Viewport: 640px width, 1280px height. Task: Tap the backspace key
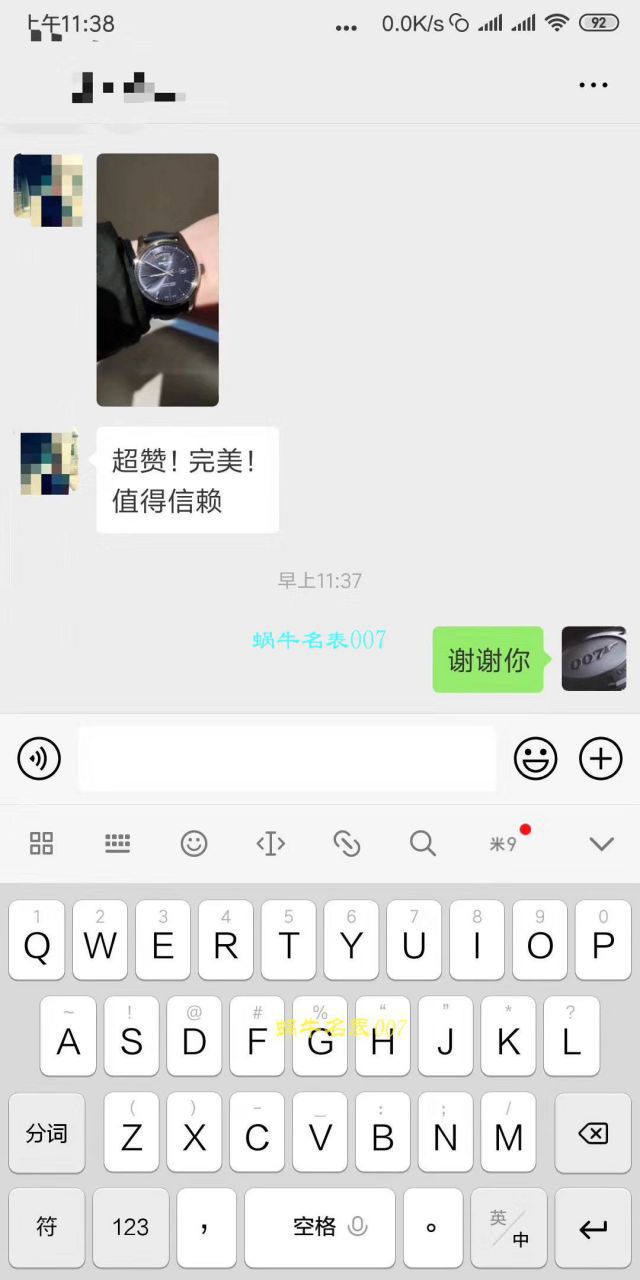point(593,1133)
